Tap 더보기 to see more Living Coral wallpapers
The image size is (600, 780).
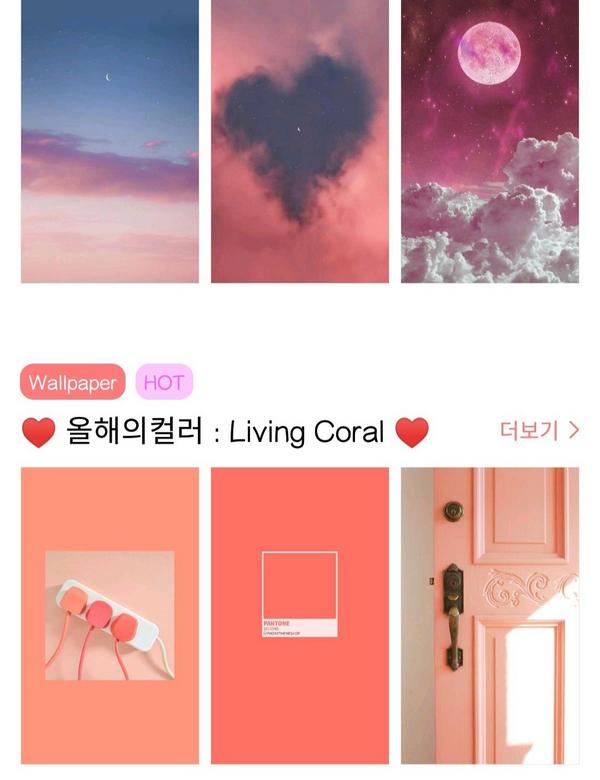539,431
